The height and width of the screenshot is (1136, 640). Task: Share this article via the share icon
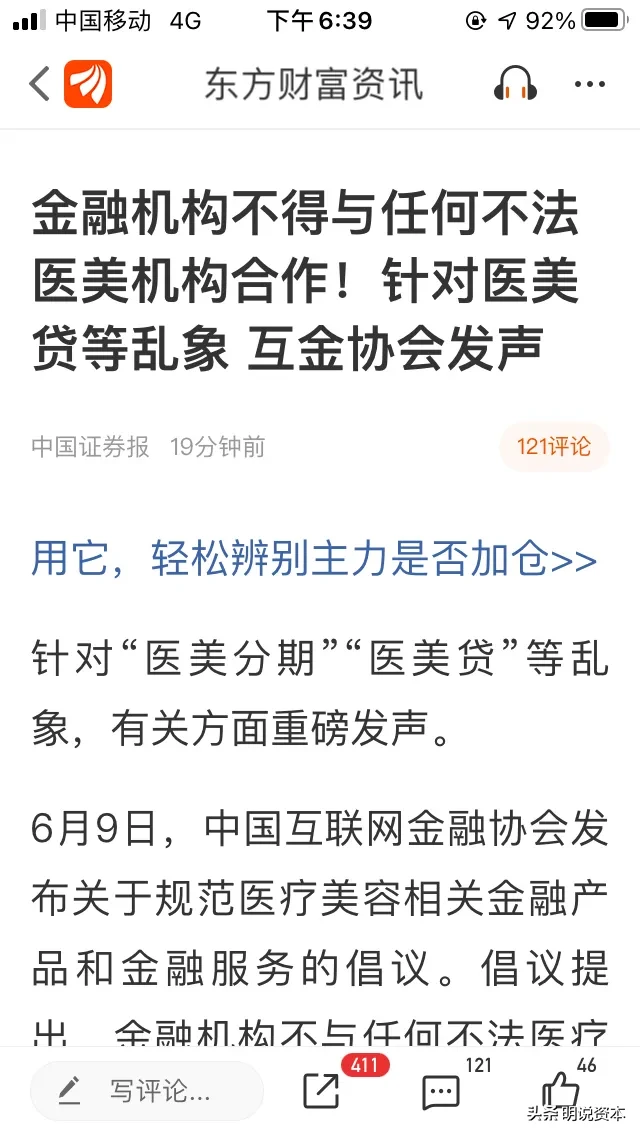point(322,1091)
